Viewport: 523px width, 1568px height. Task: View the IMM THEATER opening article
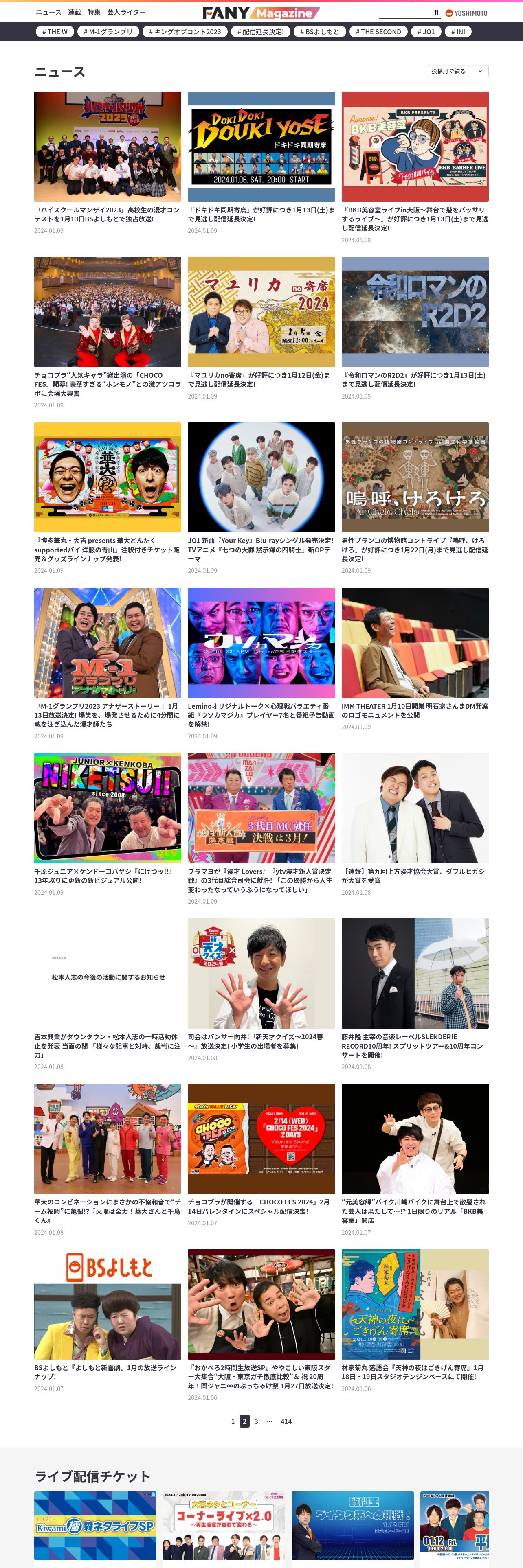415,643
